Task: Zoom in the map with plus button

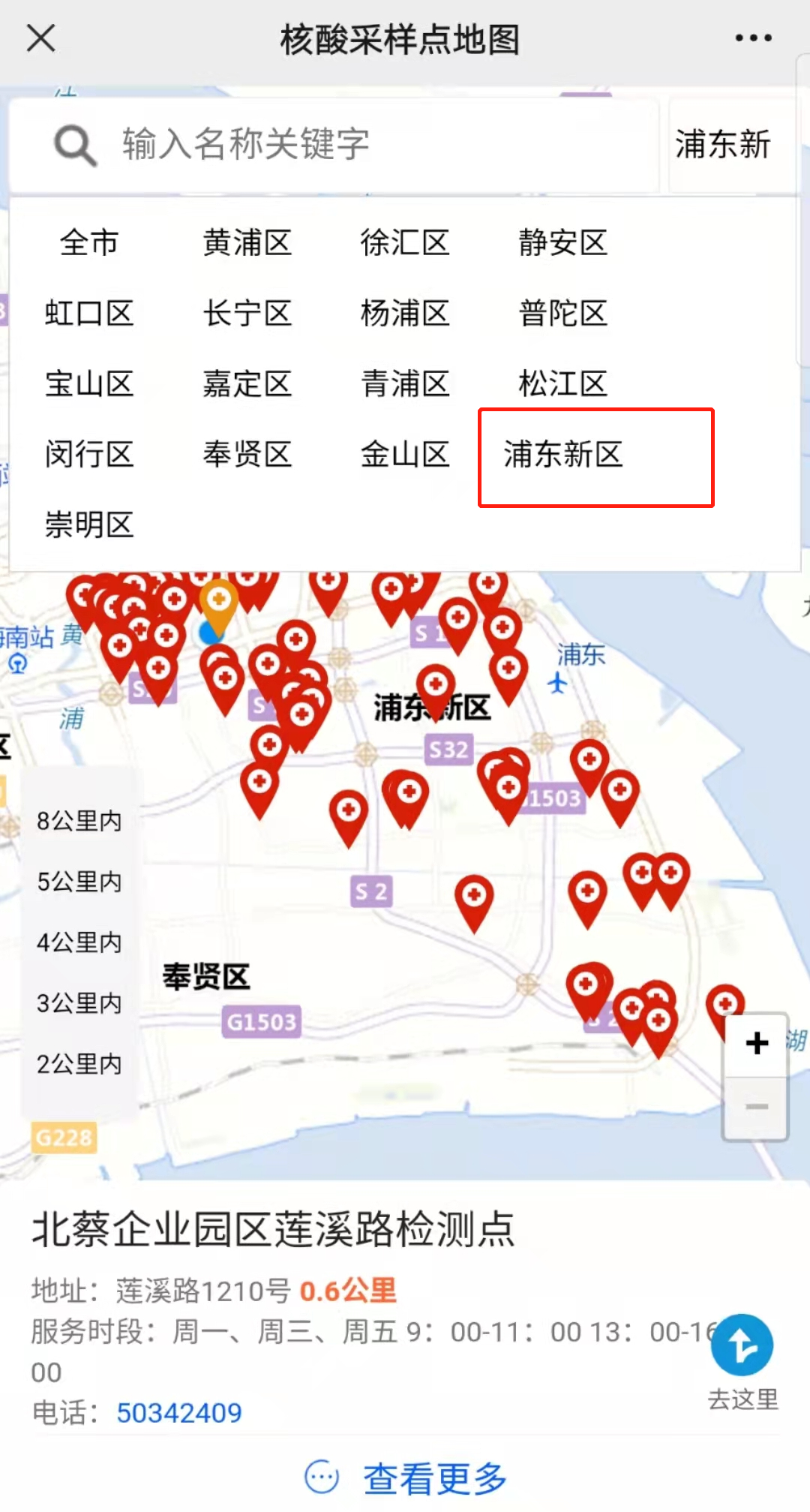Action: 757,1044
